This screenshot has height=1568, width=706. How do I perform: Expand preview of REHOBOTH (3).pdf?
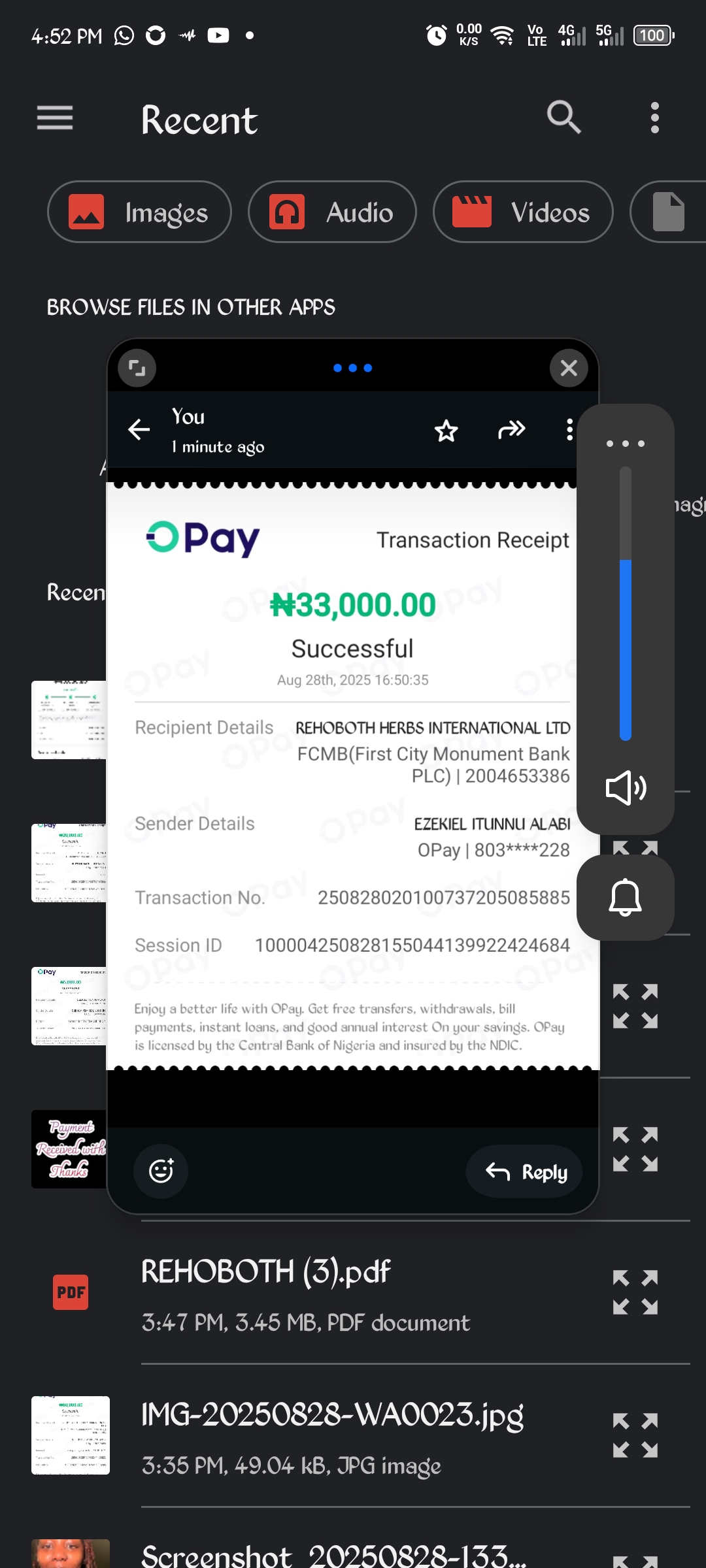[x=635, y=1292]
